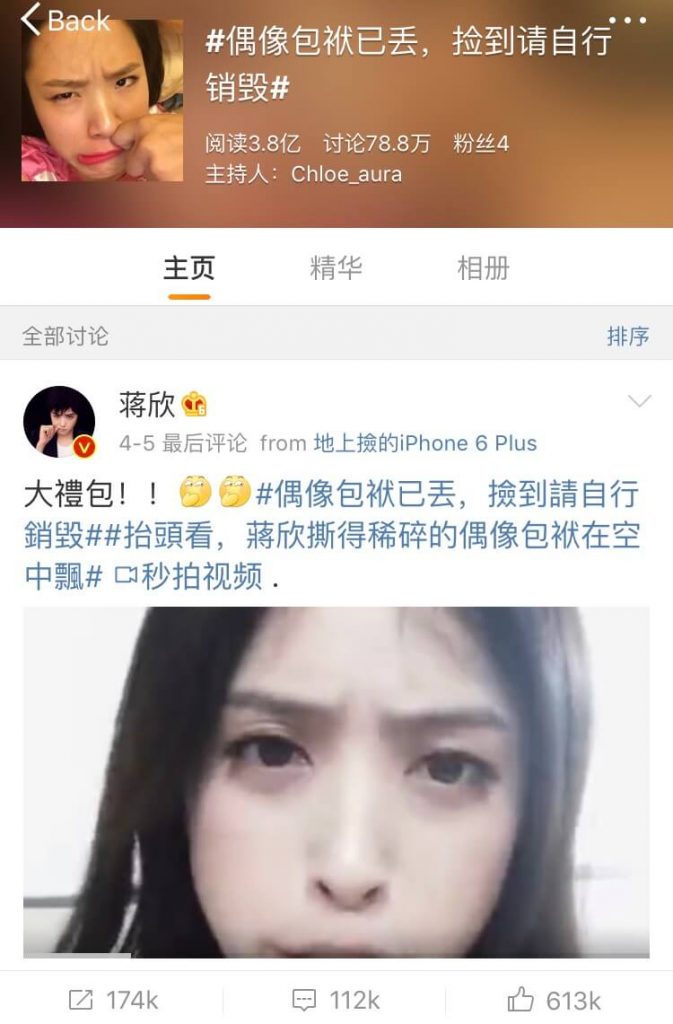Play the video in 蒋欣's post
673x1024 pixels.
point(336,782)
